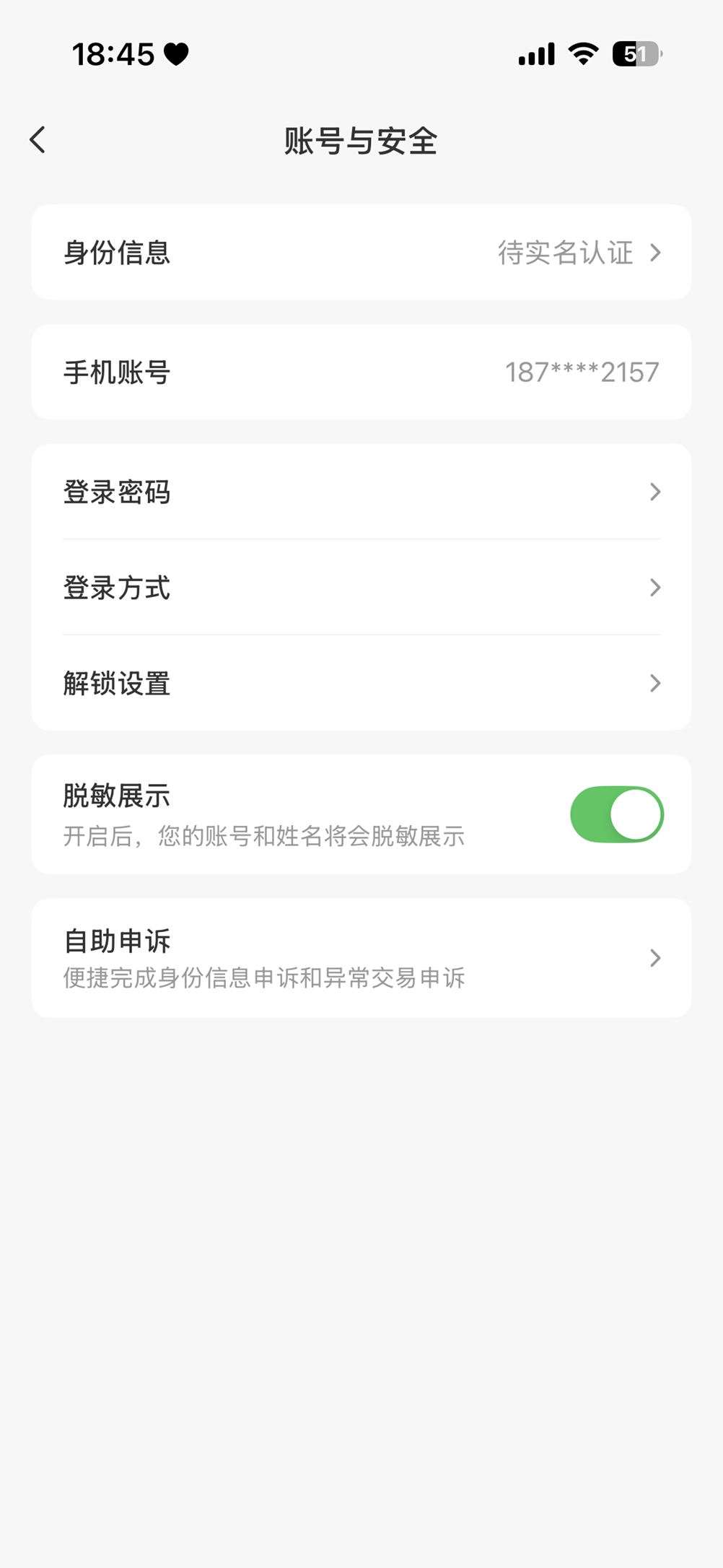The image size is (723, 1568).
Task: Tap the back arrow to leave 账号与安全
Action: pyautogui.click(x=38, y=139)
